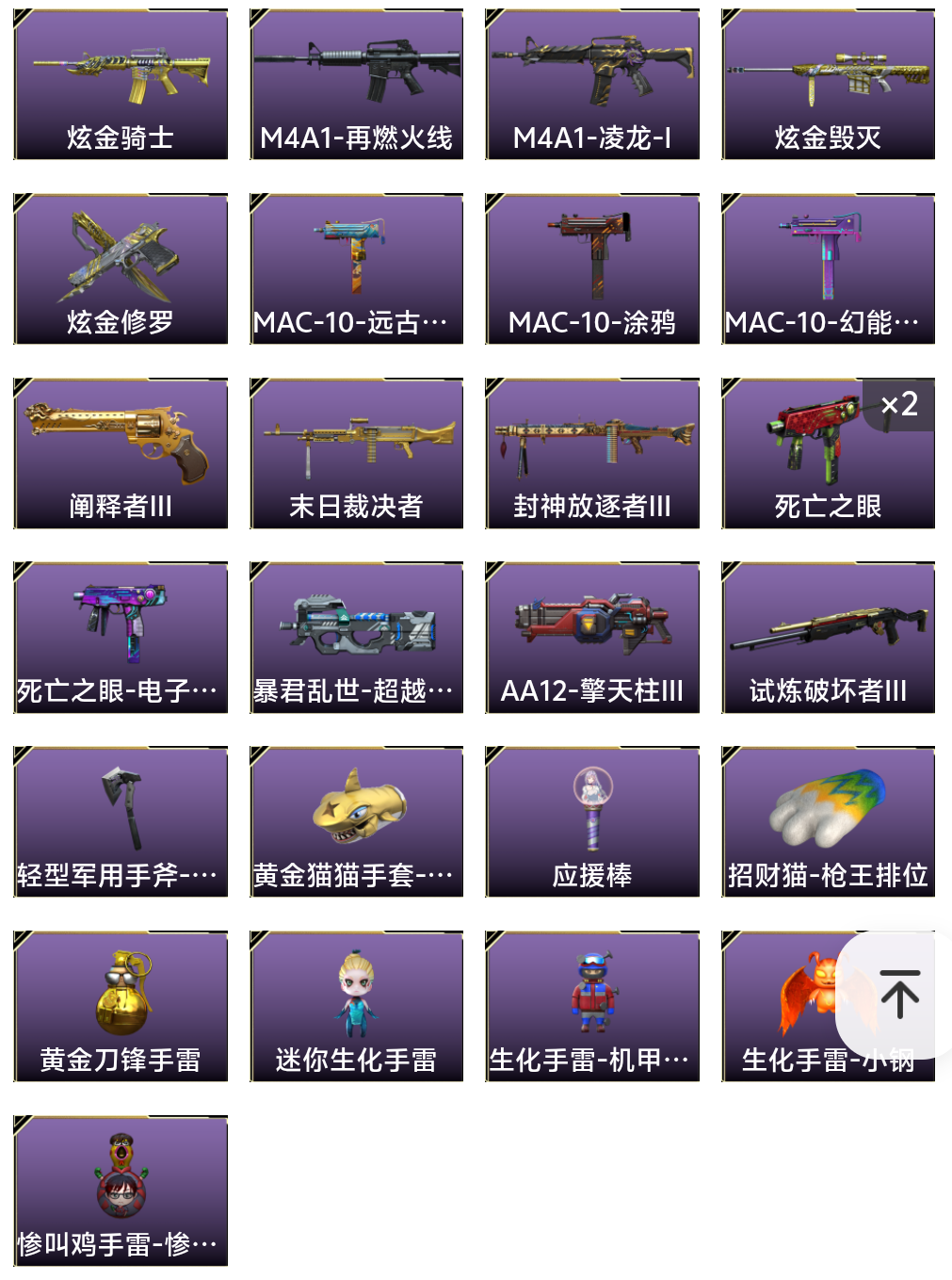Open the 炫金骑士 weapon tile
This screenshot has height=1280, width=952.
(x=121, y=85)
